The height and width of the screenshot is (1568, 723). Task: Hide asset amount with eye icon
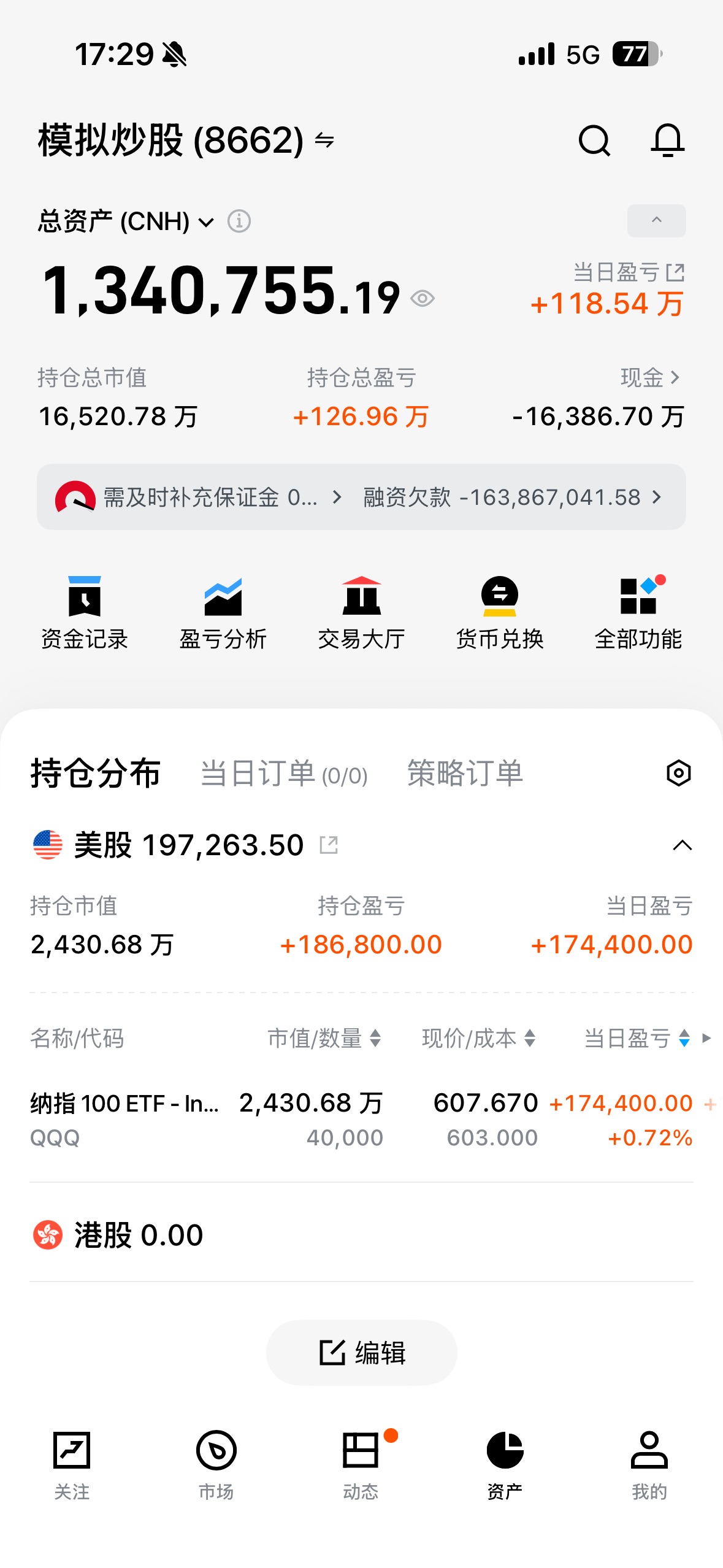point(423,299)
